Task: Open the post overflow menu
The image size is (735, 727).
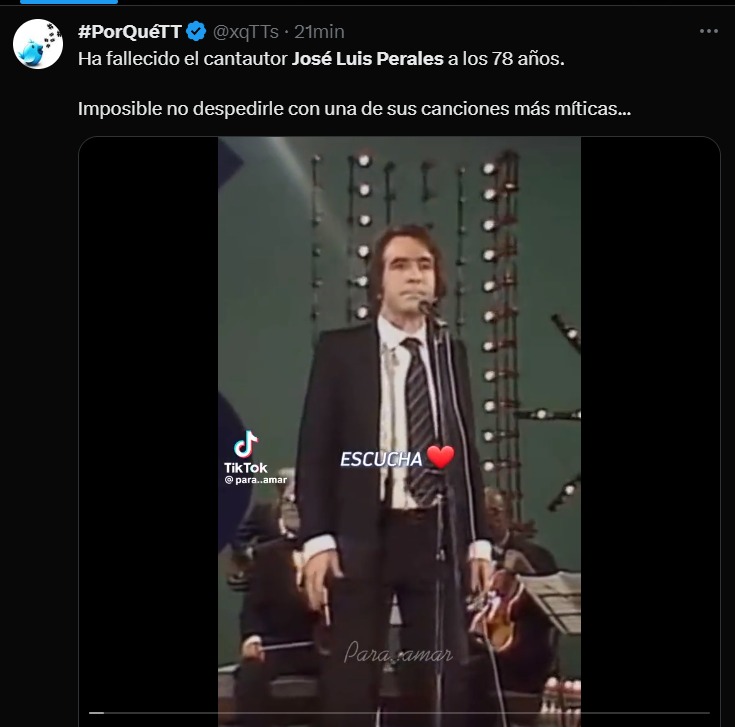Action: point(708,31)
